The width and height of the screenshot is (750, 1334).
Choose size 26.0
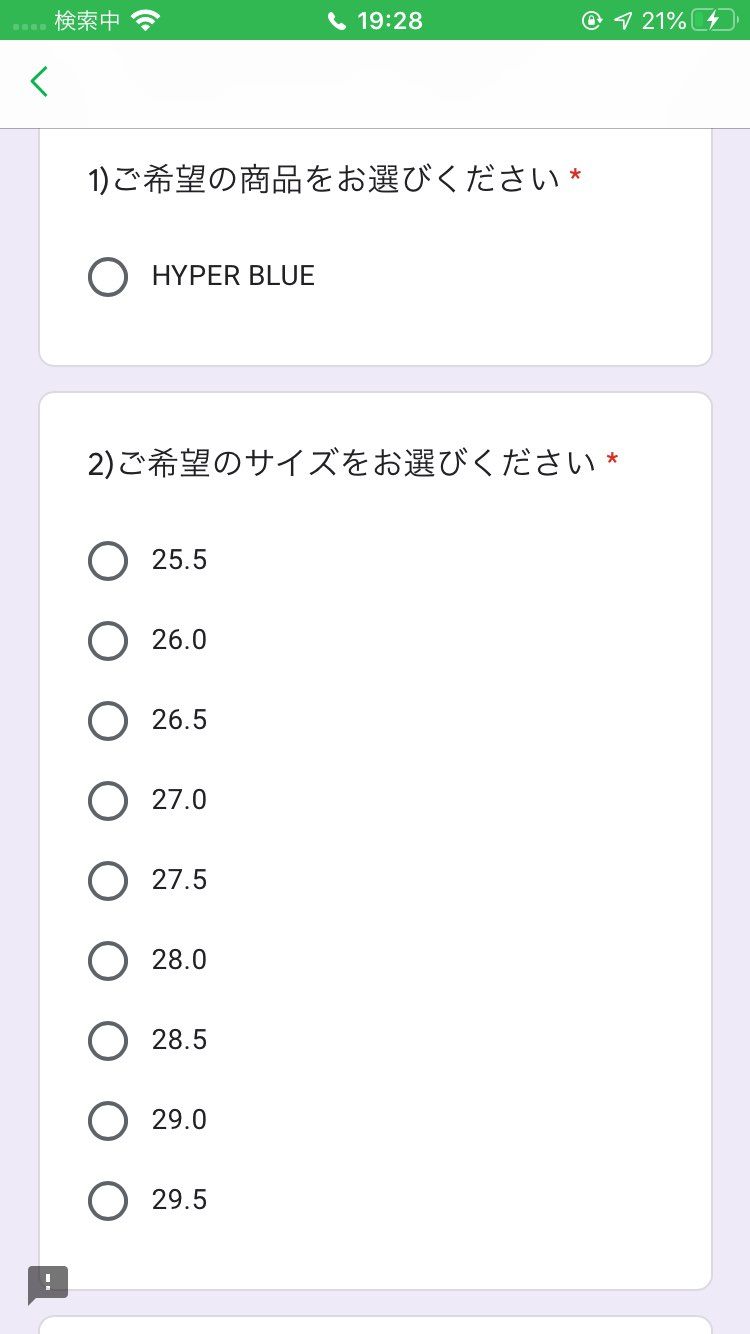108,641
